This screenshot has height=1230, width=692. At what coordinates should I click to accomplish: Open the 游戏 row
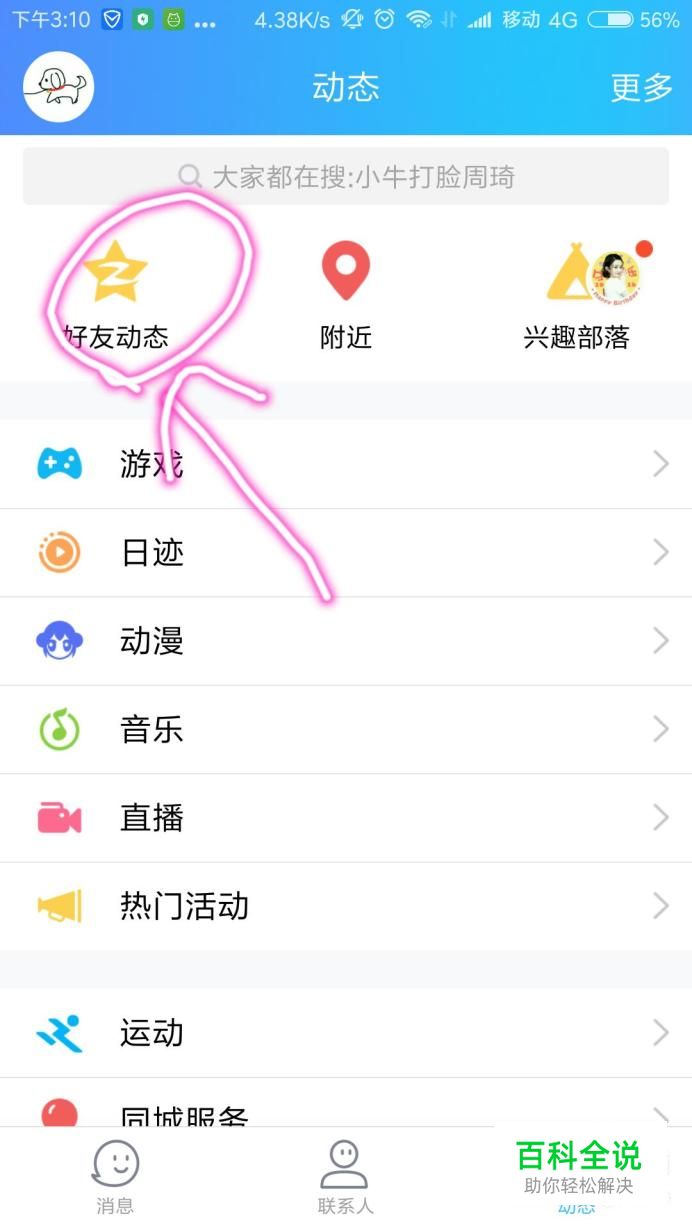pyautogui.click(x=346, y=464)
